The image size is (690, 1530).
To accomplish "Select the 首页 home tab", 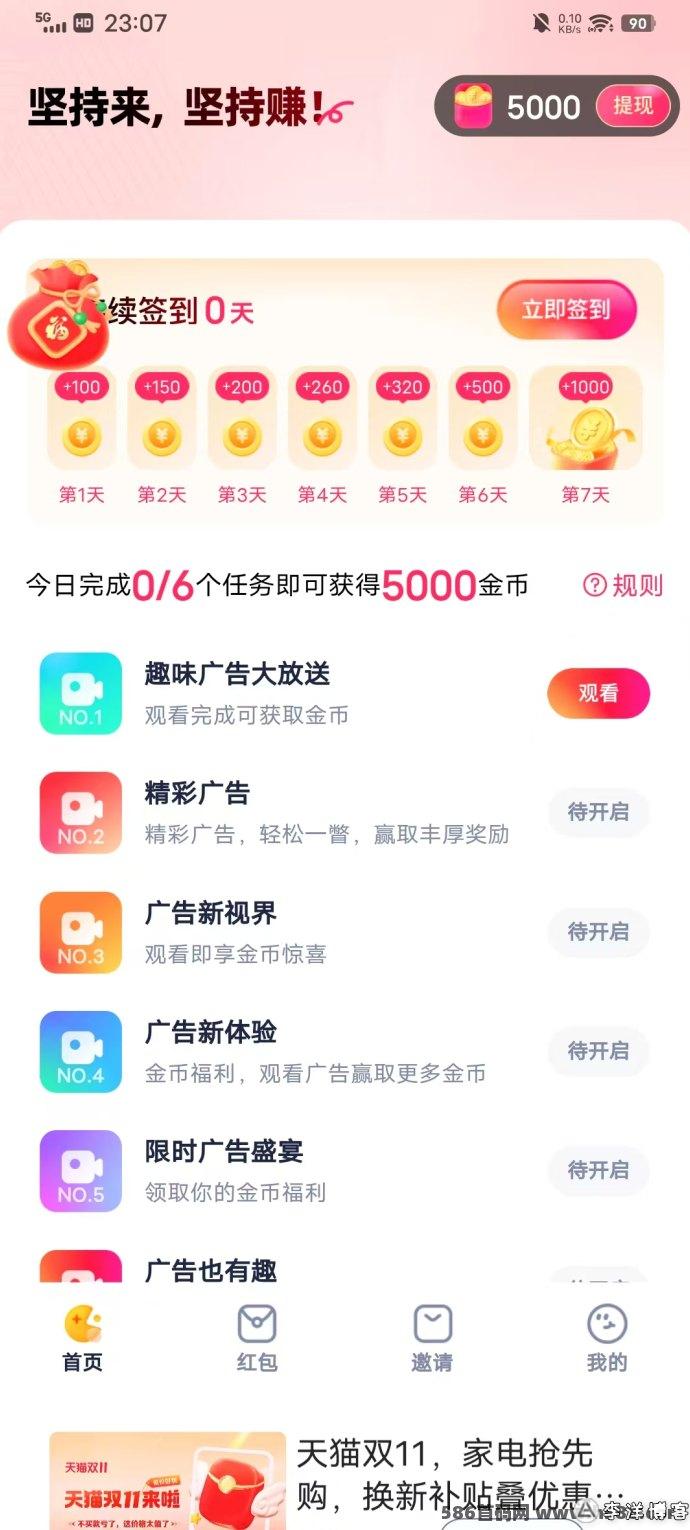I will (82, 1338).
